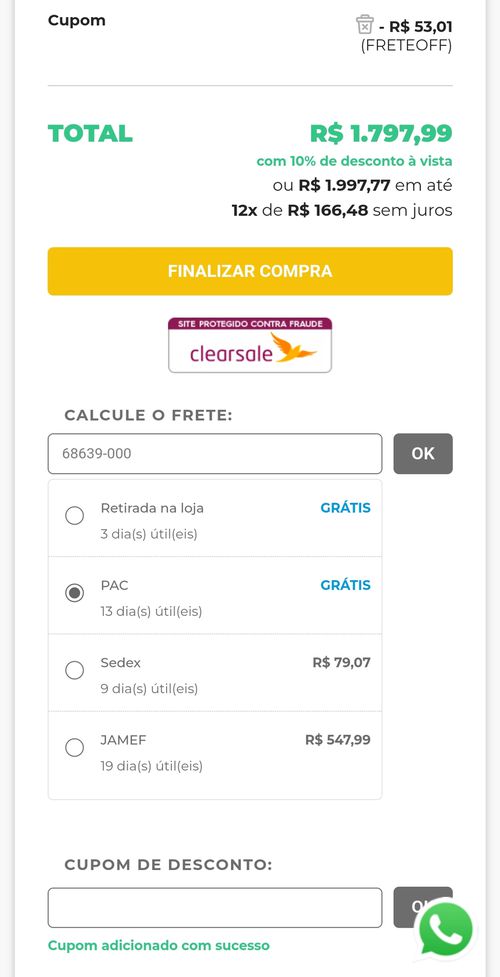Choose the PAC shipping option

(x=215, y=596)
